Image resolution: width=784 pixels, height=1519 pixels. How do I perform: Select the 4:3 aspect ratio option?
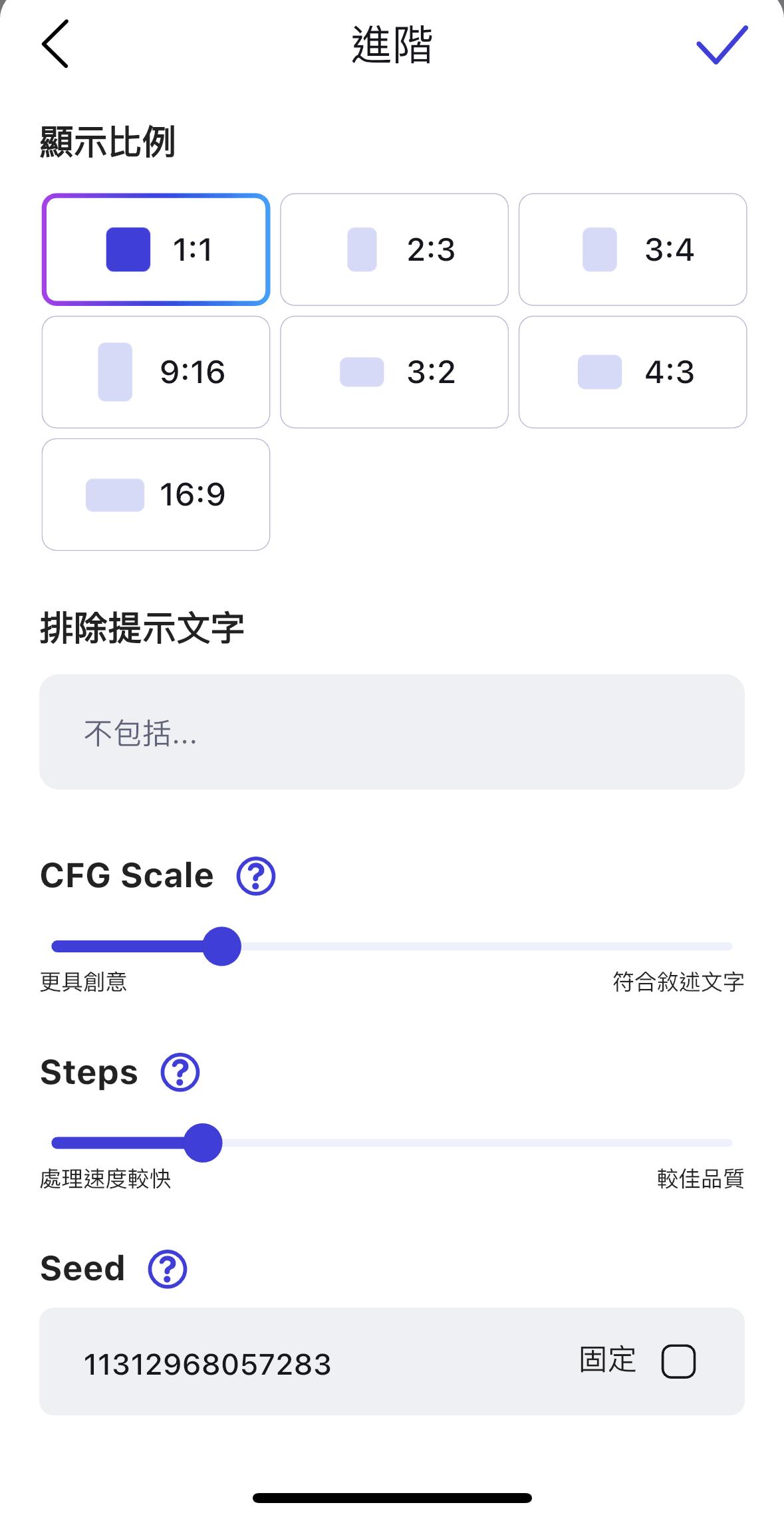click(632, 371)
